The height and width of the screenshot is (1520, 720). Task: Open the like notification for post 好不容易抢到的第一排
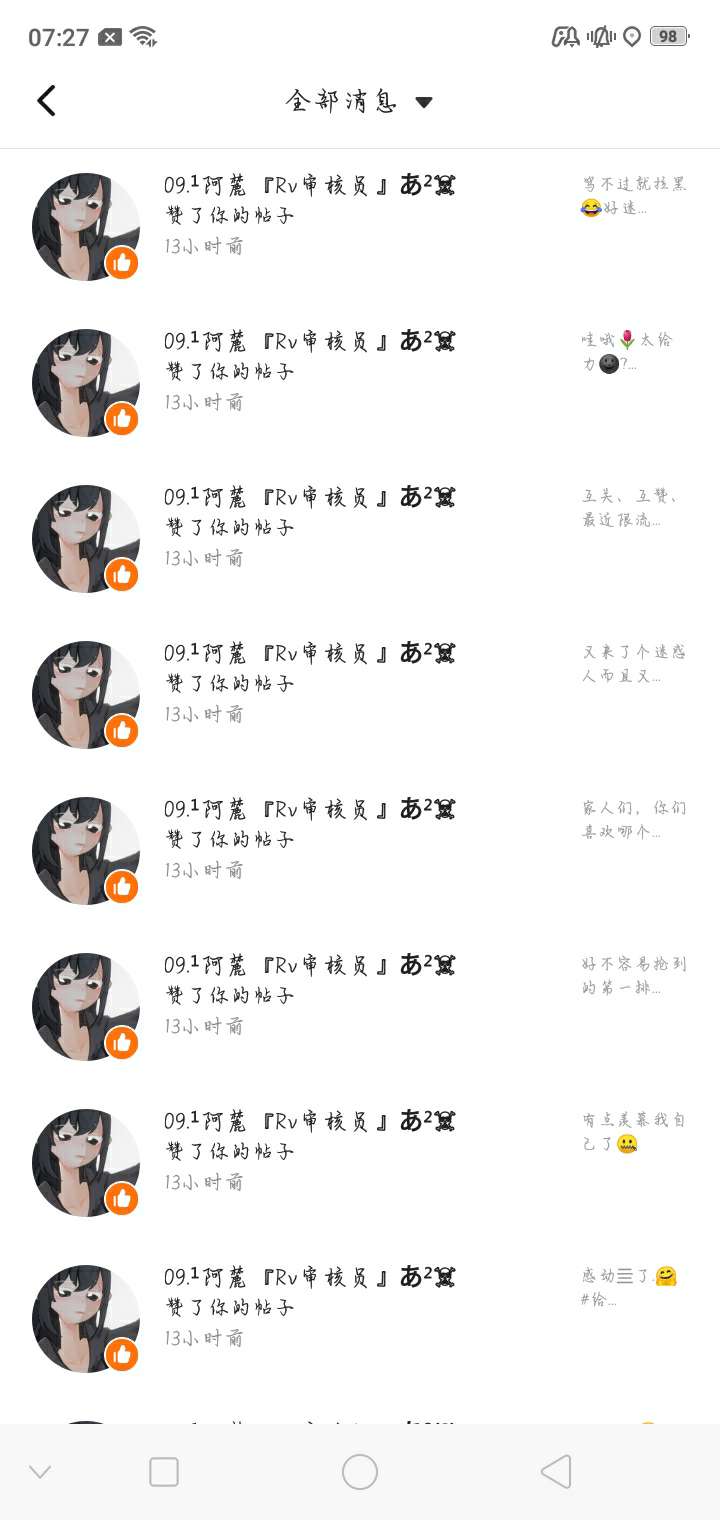coord(360,995)
